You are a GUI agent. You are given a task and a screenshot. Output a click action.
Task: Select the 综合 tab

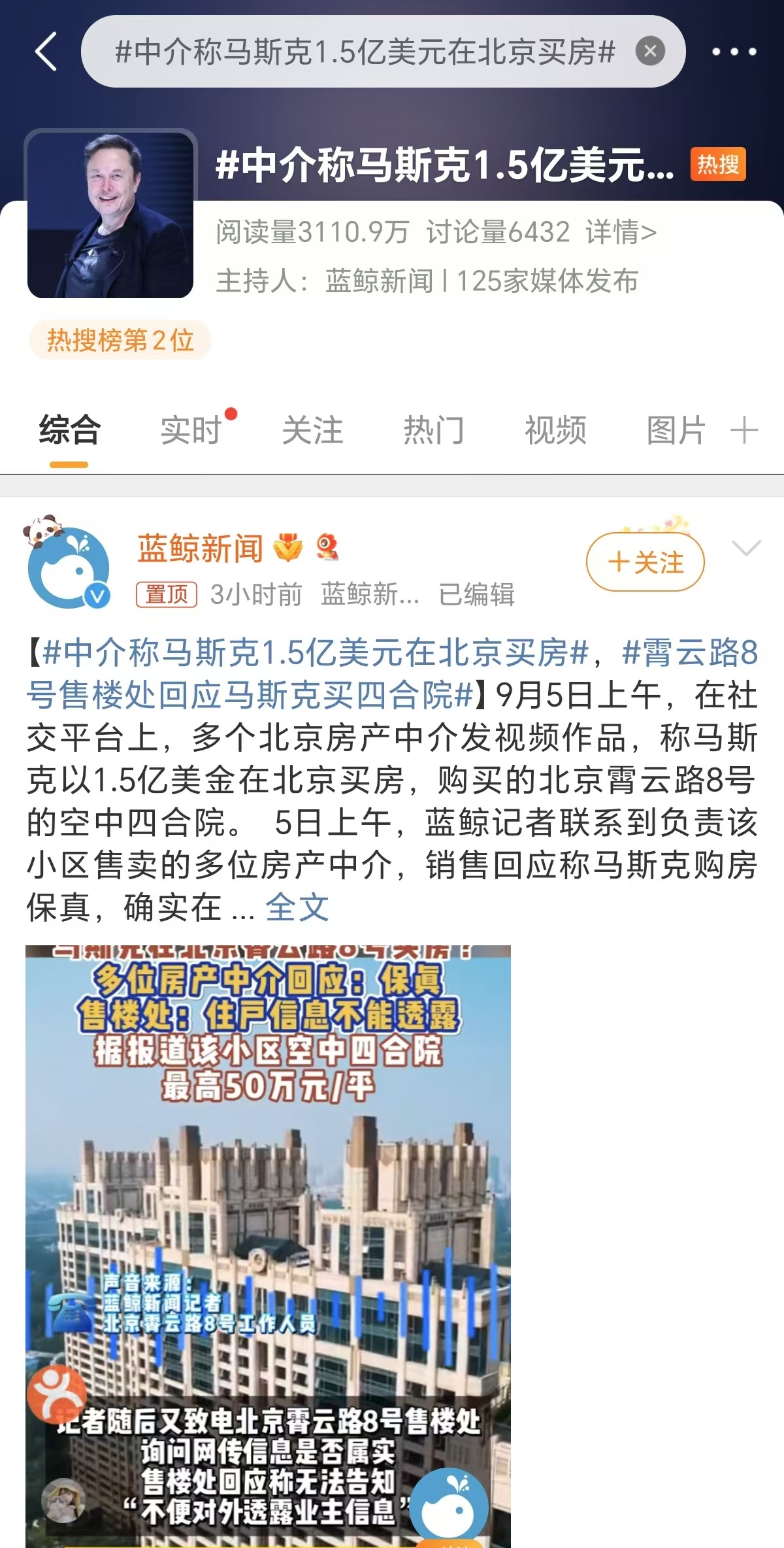69,430
